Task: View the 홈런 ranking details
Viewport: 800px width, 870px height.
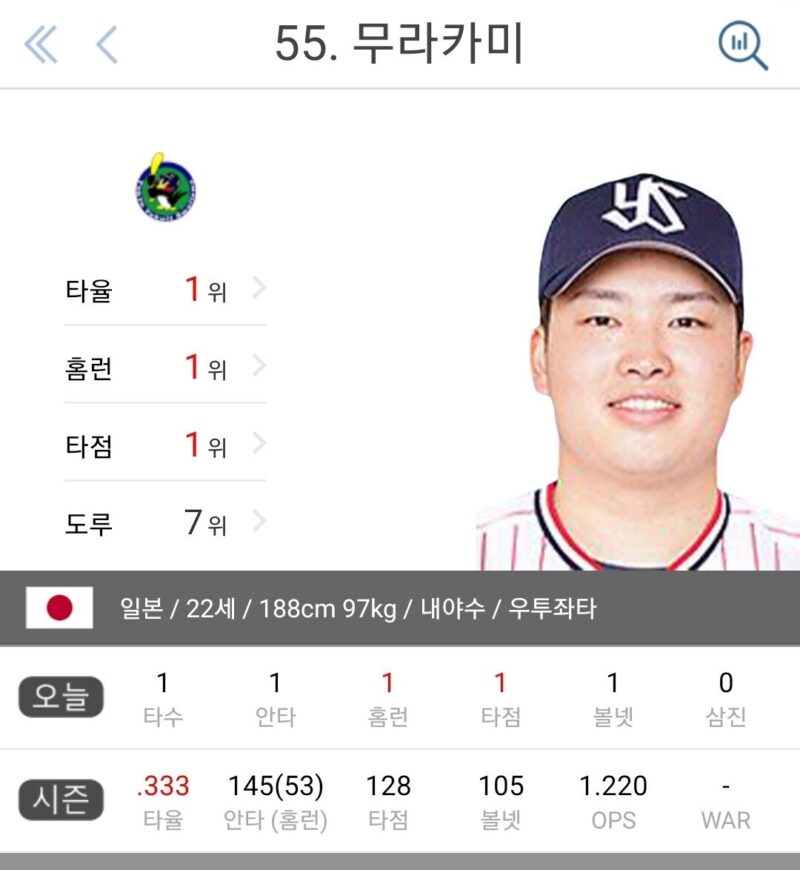Action: 165,368
